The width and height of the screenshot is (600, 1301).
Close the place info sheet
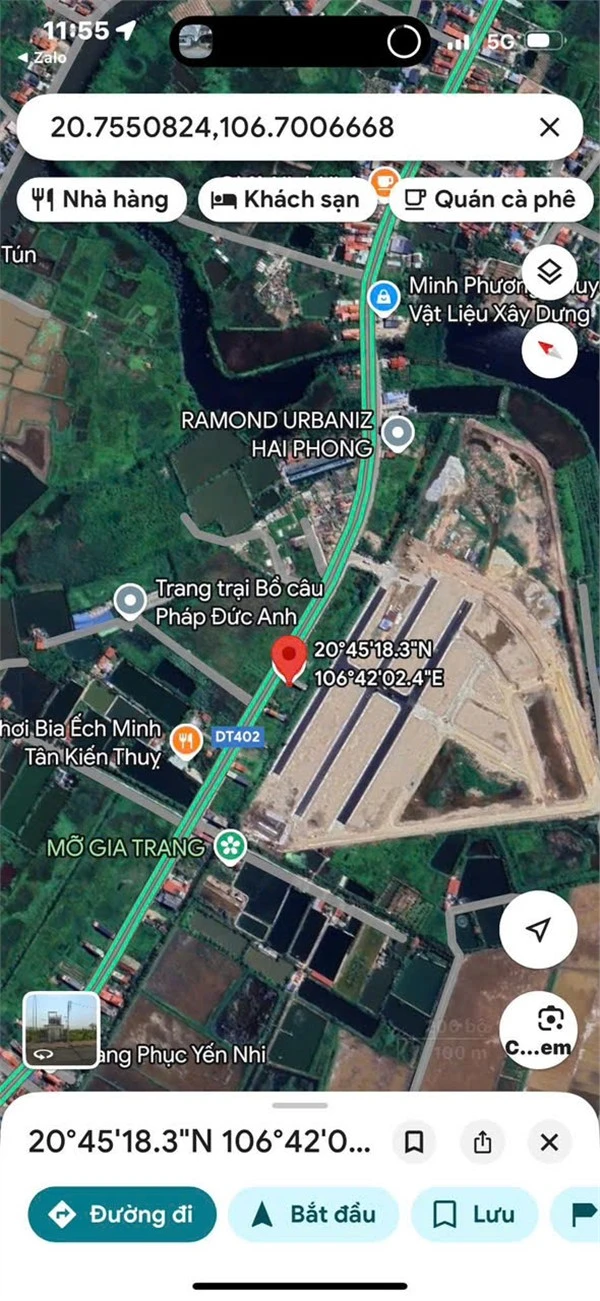pyautogui.click(x=549, y=1142)
